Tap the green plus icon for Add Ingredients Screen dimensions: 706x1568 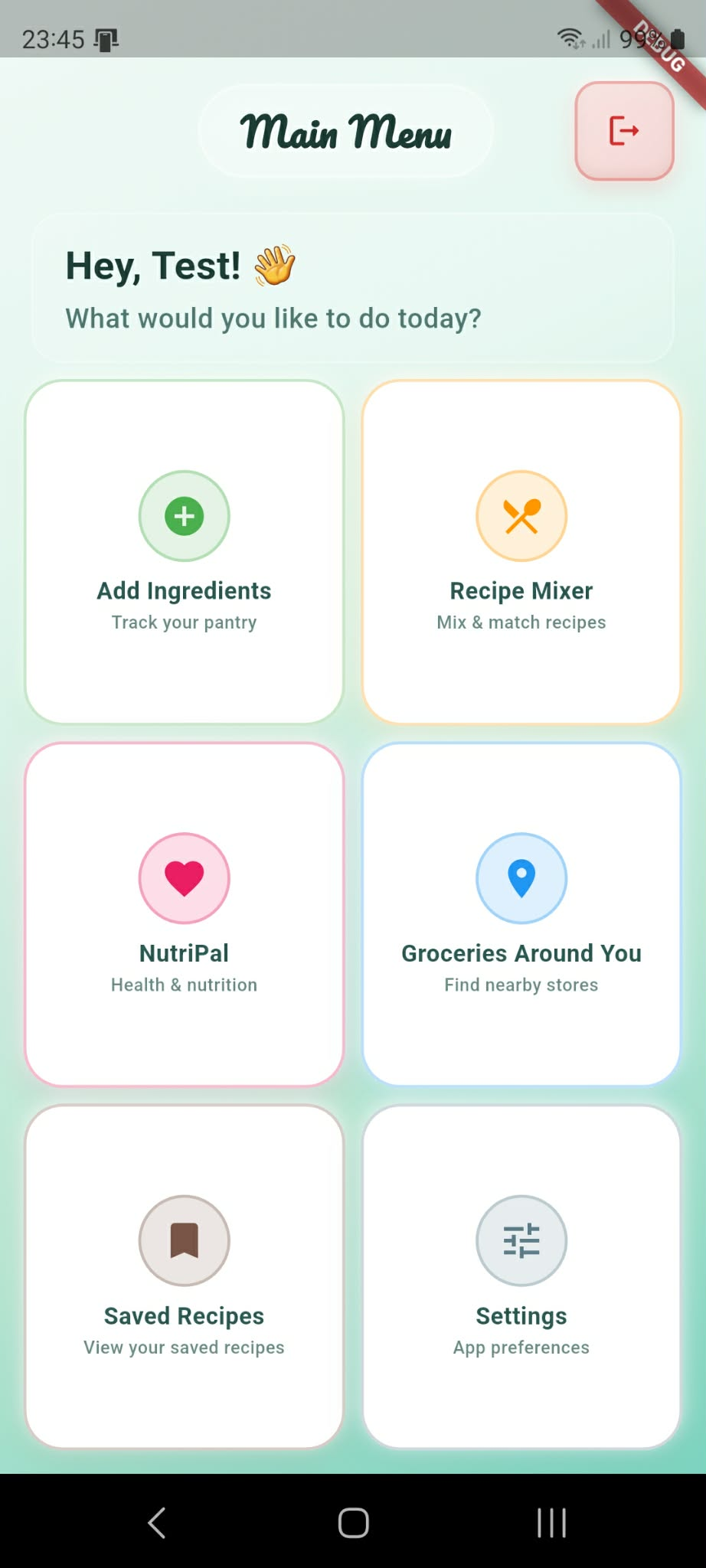[184, 515]
